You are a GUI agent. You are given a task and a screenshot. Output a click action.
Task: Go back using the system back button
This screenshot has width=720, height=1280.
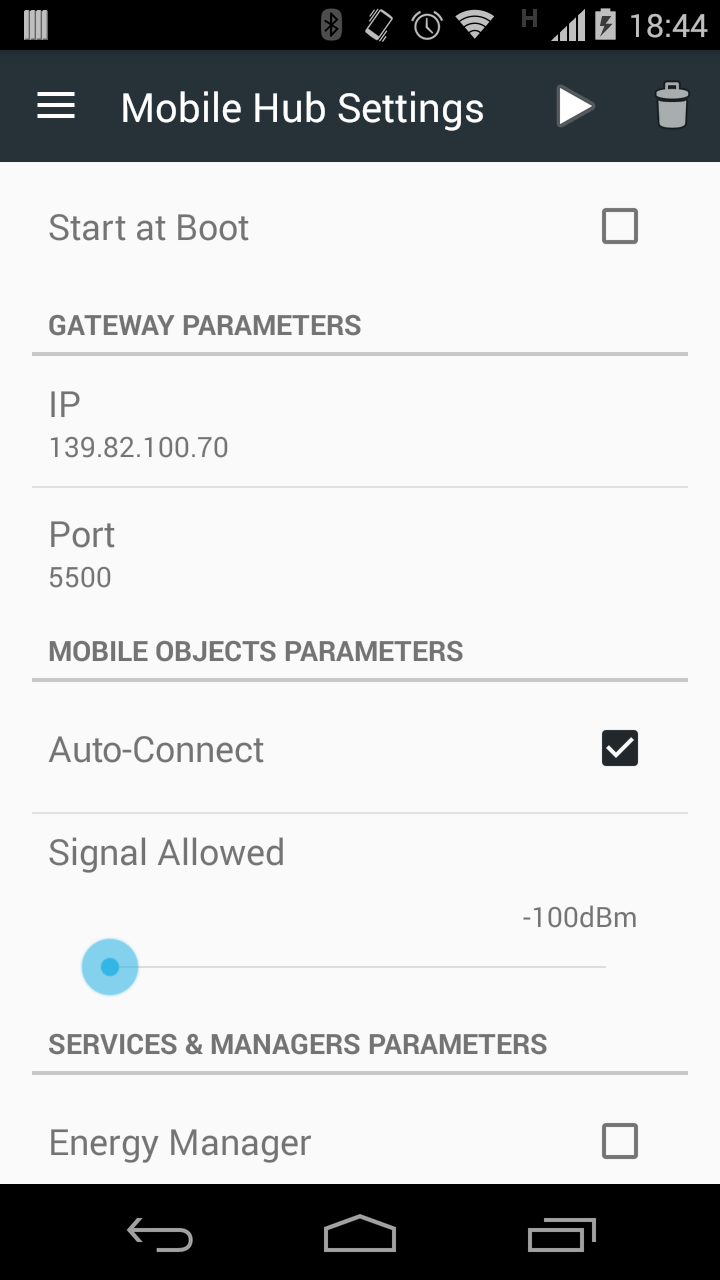(160, 1235)
